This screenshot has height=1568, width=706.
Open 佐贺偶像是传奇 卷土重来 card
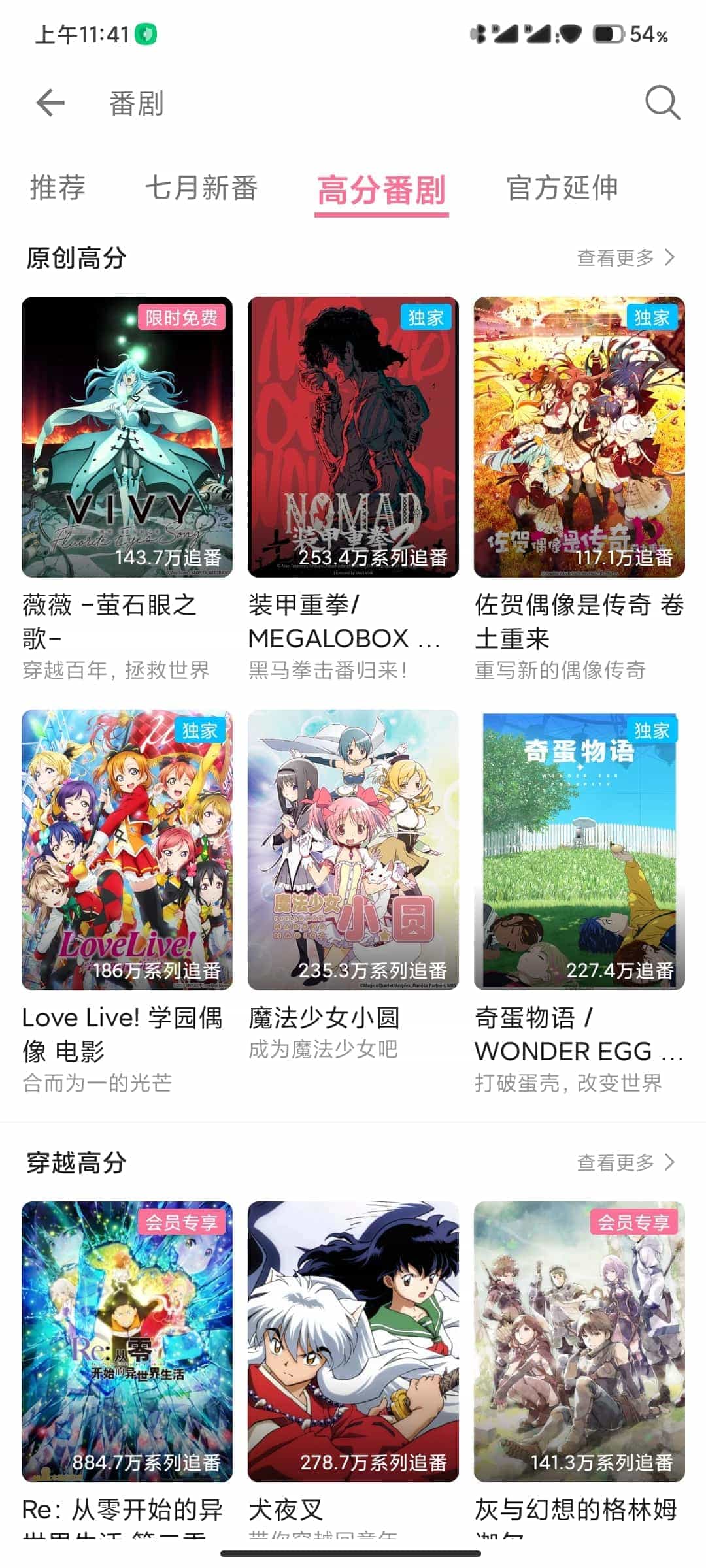tap(579, 437)
